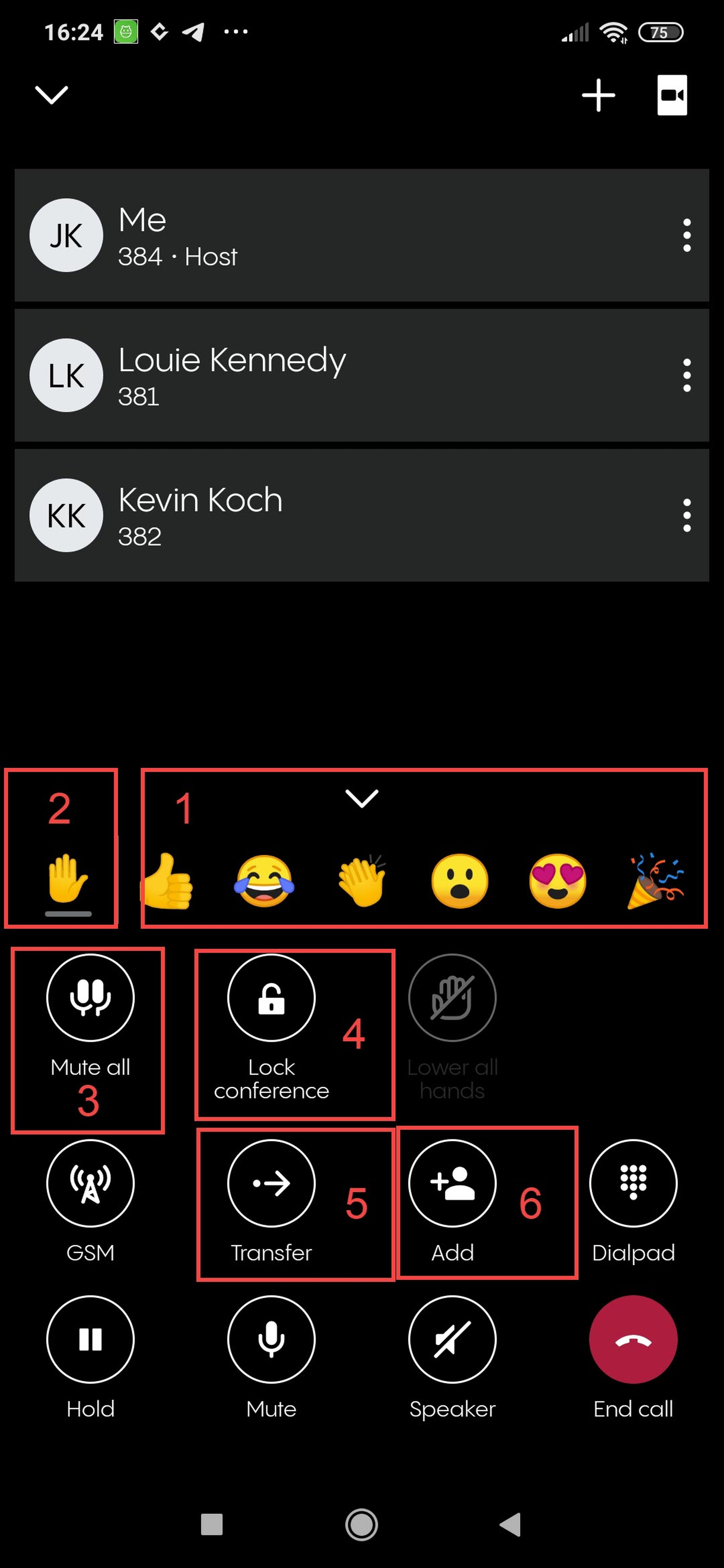Send the laughing face reaction
This screenshot has width=724, height=1568.
[x=264, y=882]
